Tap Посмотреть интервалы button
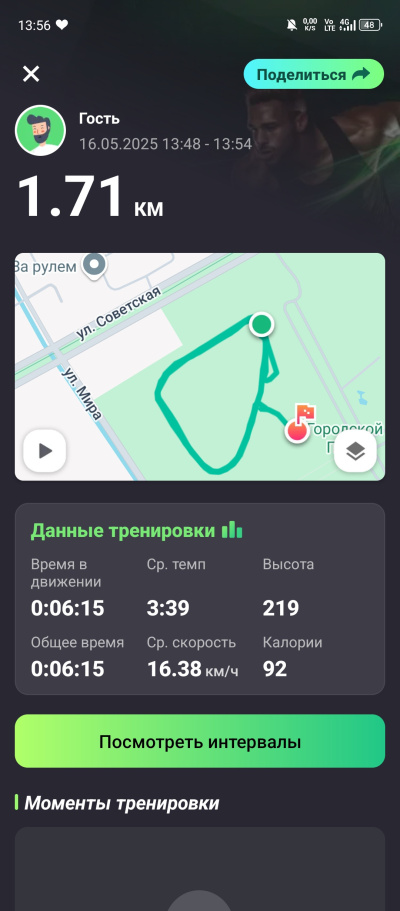400x911 pixels. [x=200, y=741]
